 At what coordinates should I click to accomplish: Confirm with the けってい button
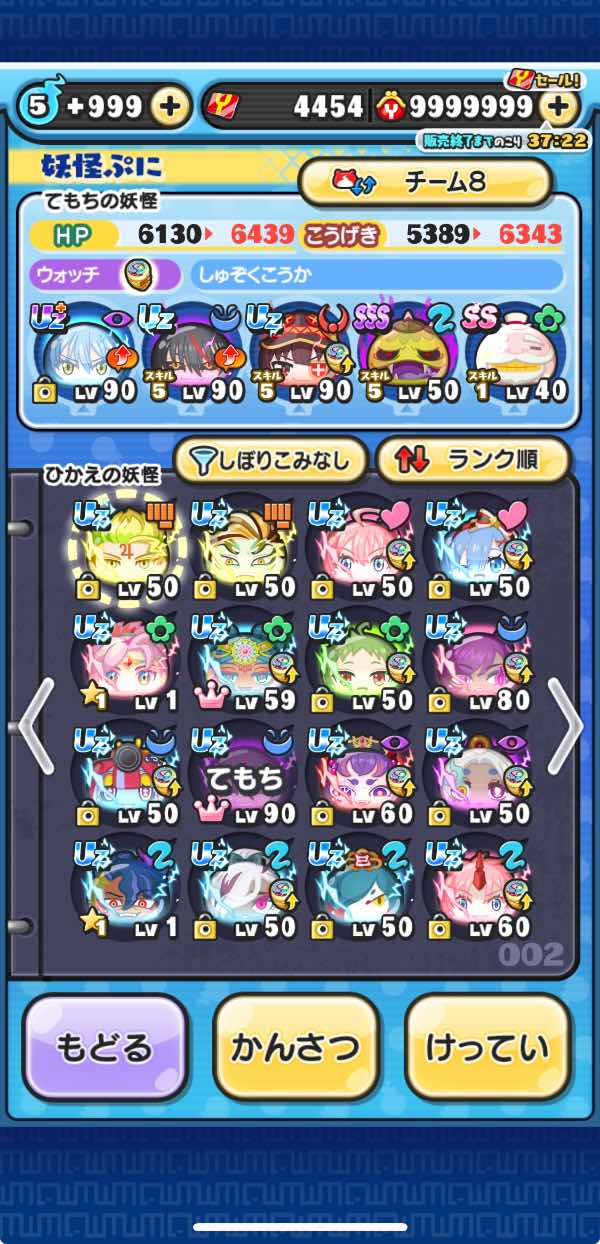coord(487,1047)
